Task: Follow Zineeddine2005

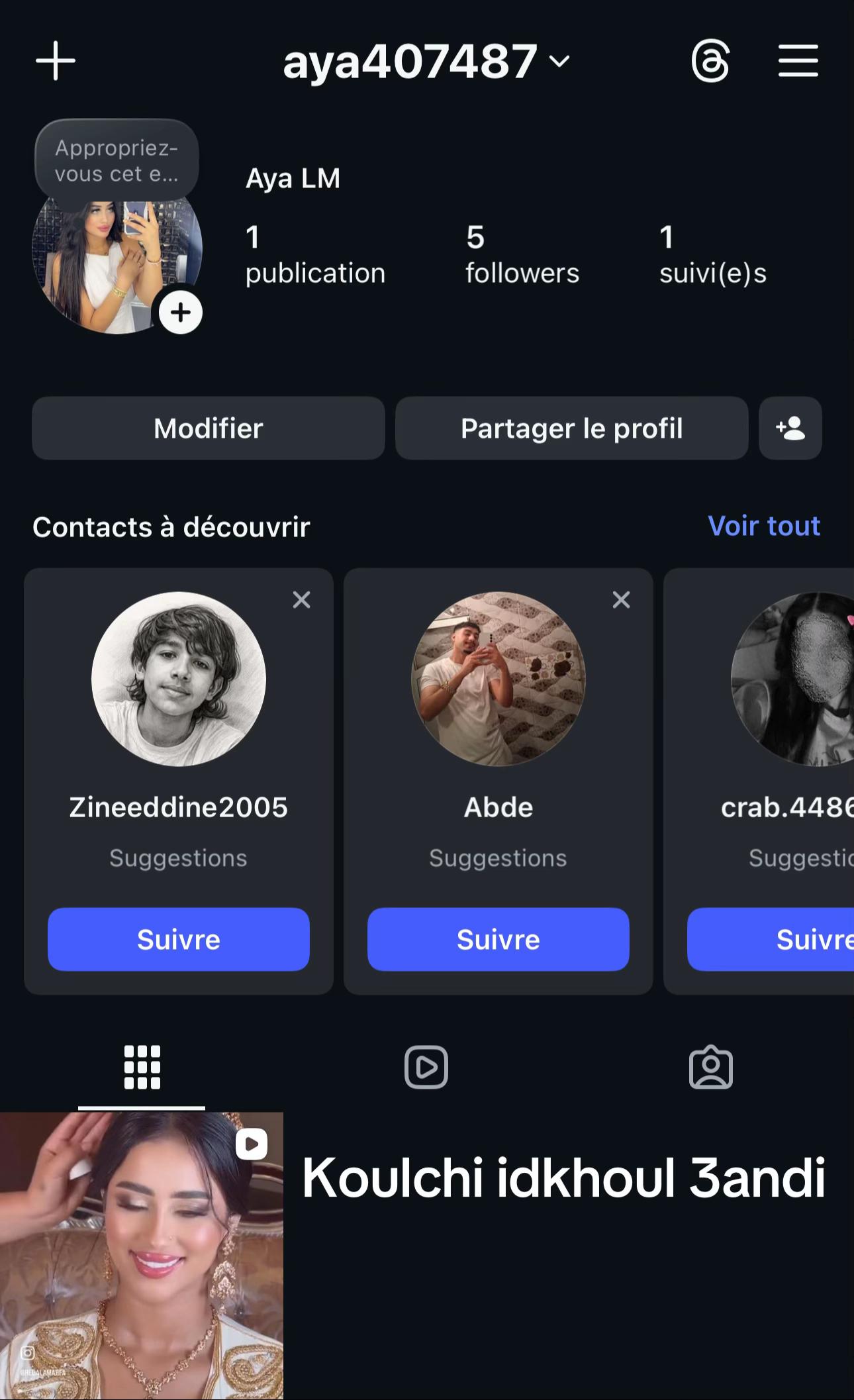Action: [179, 940]
